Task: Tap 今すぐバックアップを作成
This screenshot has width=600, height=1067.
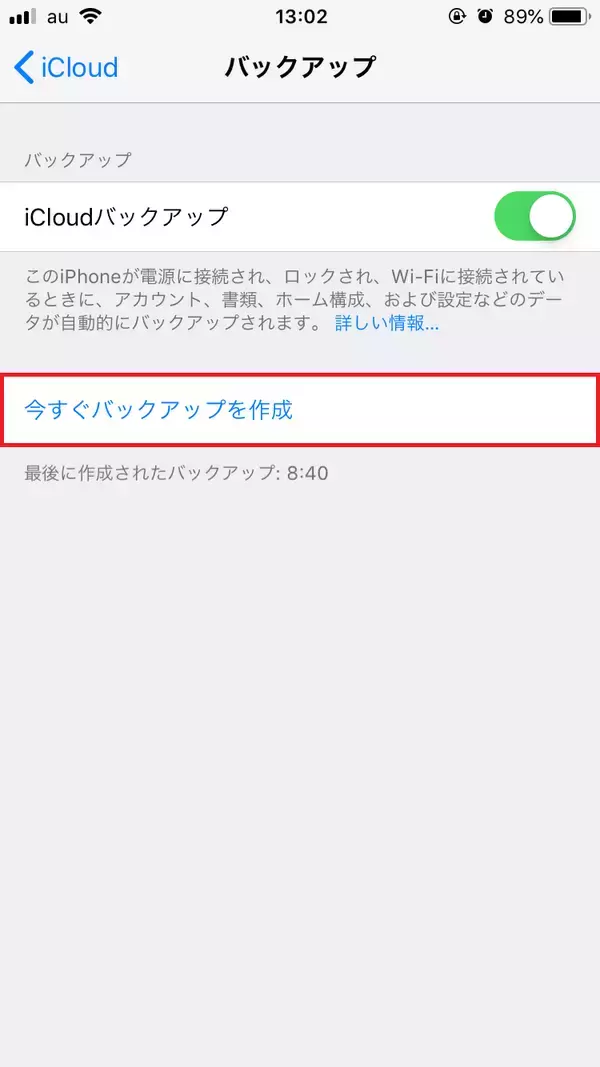Action: (x=158, y=409)
